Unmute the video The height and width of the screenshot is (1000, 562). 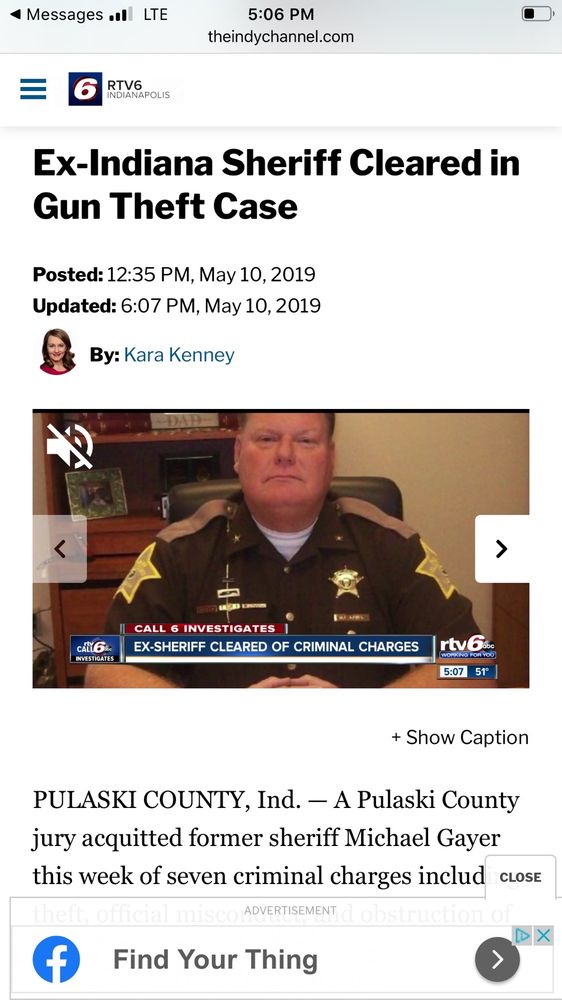pyautogui.click(x=70, y=446)
